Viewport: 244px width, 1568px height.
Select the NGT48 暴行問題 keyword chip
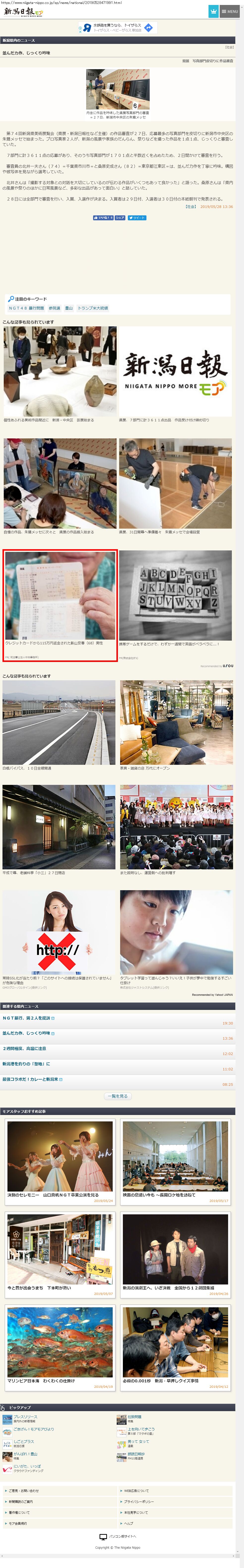26,308
